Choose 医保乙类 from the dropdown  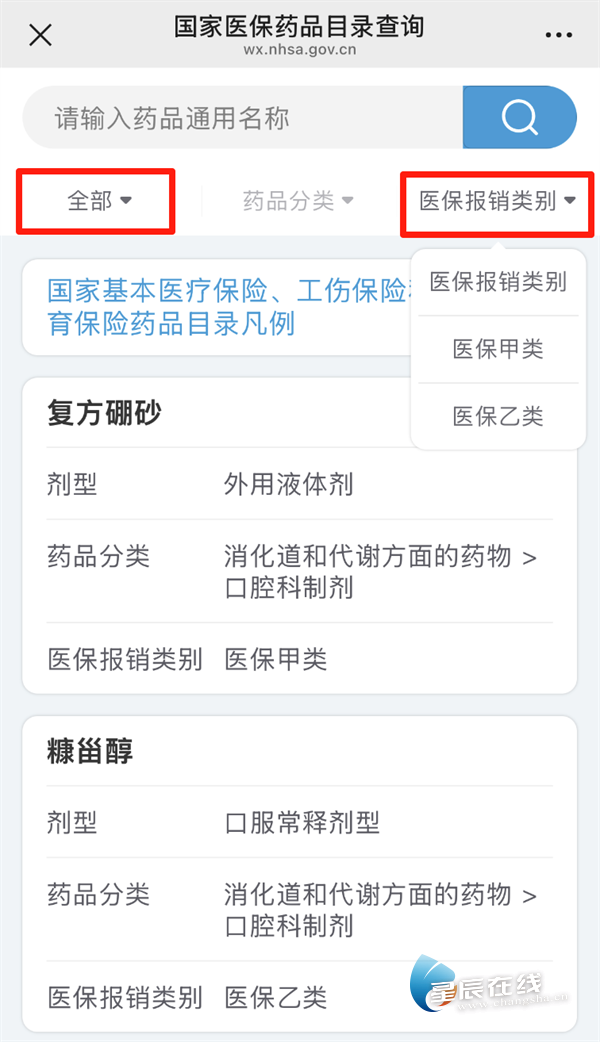pyautogui.click(x=498, y=416)
